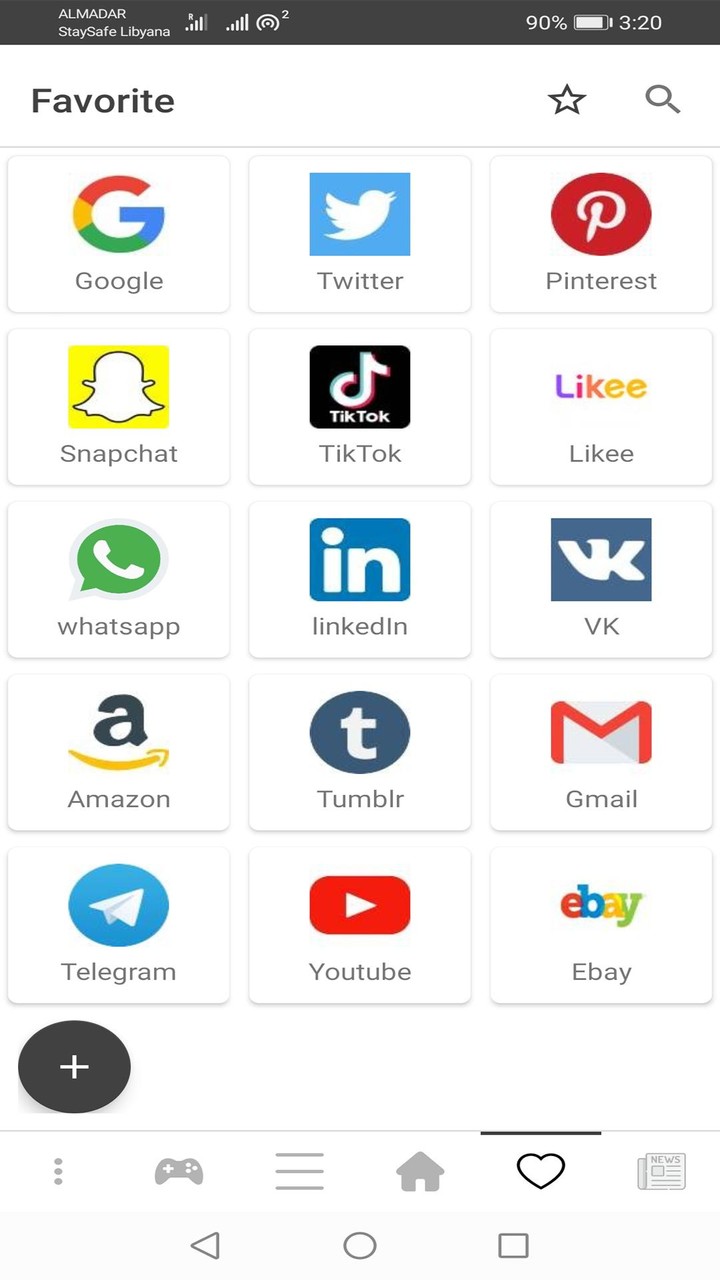The height and width of the screenshot is (1280, 720).
Task: Select the whatsapp tile
Action: click(x=118, y=578)
